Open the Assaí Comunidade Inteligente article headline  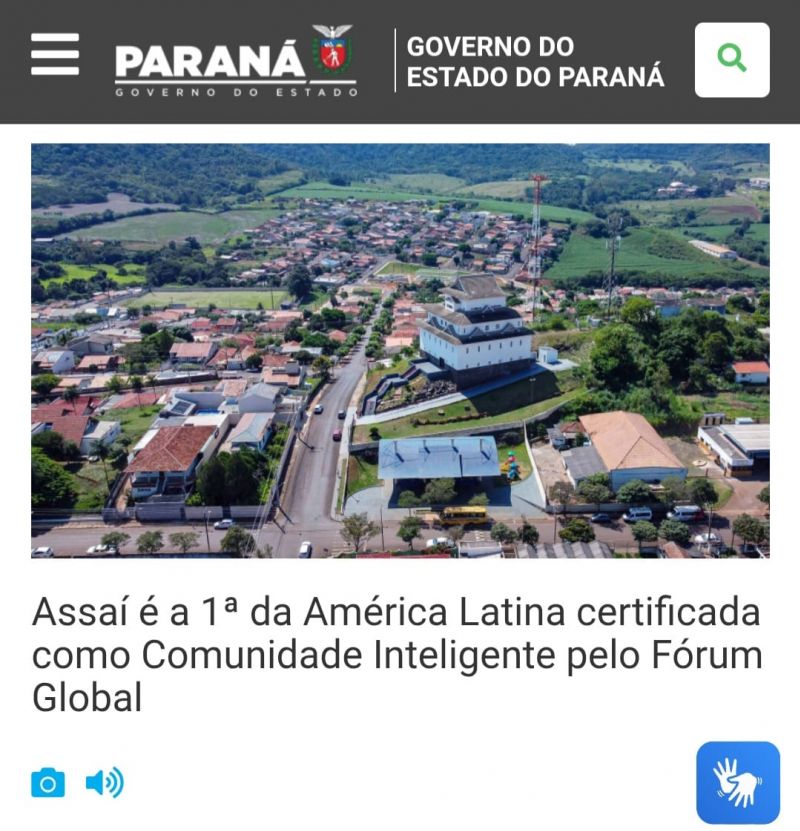click(x=396, y=654)
